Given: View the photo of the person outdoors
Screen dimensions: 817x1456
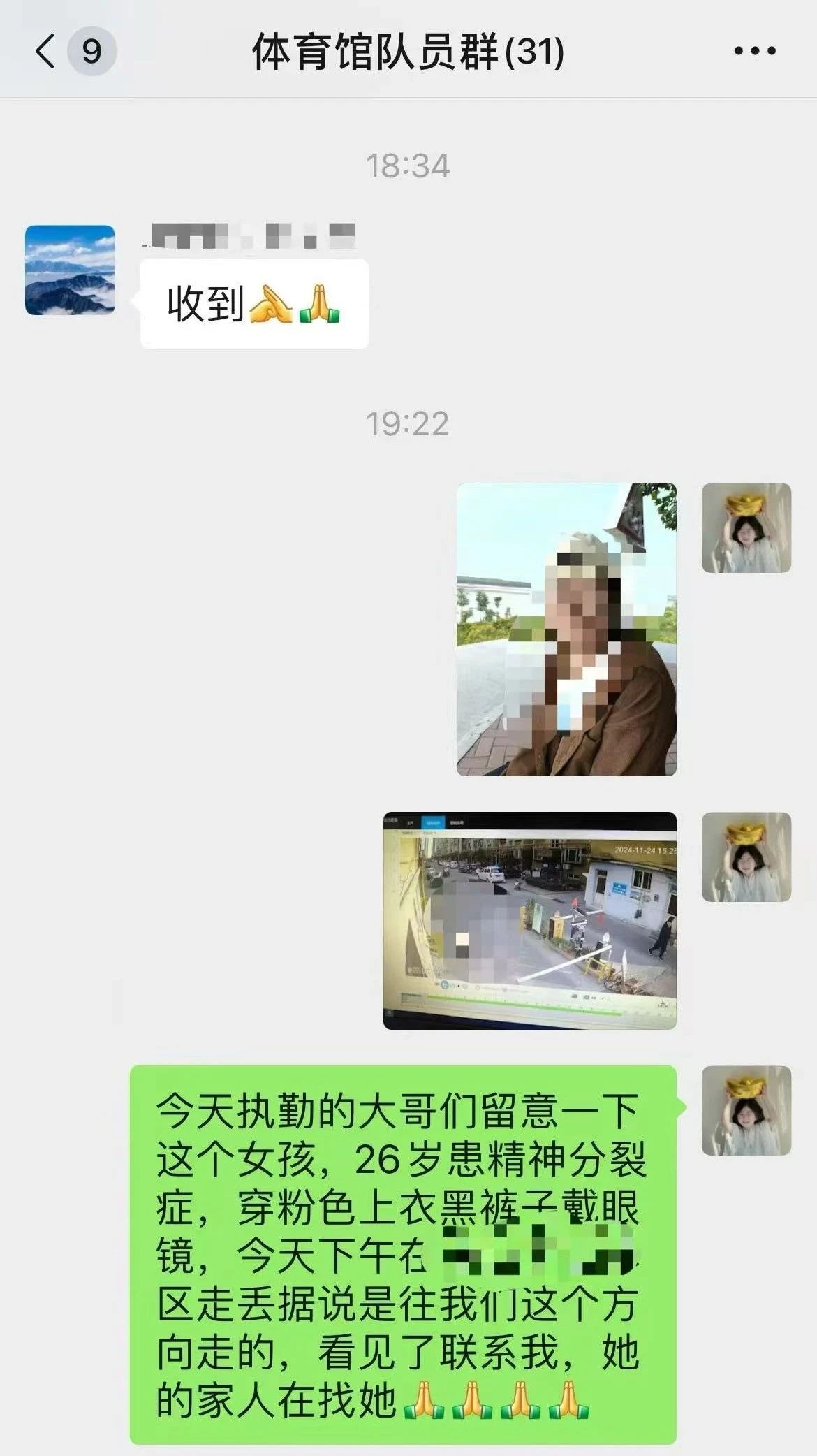Looking at the screenshot, I should pyautogui.click(x=566, y=629).
